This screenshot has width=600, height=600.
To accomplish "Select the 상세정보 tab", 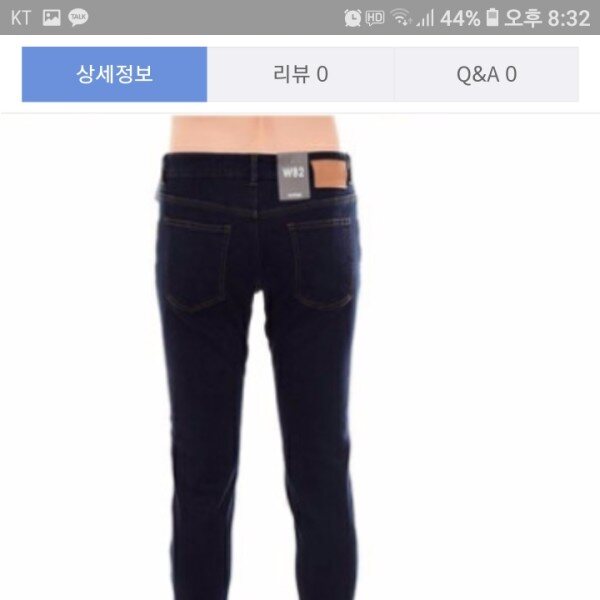I will point(114,74).
